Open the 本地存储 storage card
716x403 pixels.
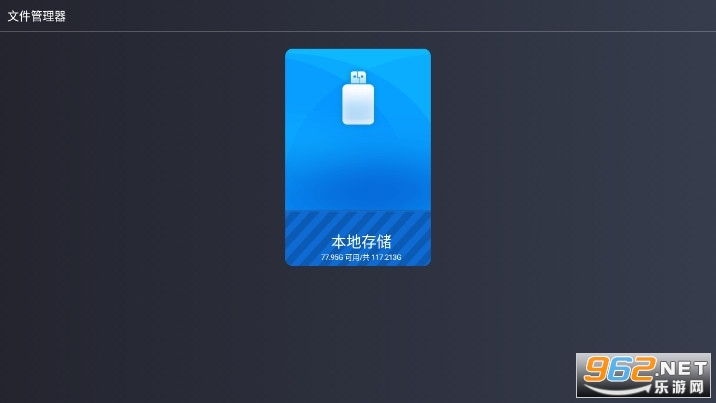pos(358,157)
